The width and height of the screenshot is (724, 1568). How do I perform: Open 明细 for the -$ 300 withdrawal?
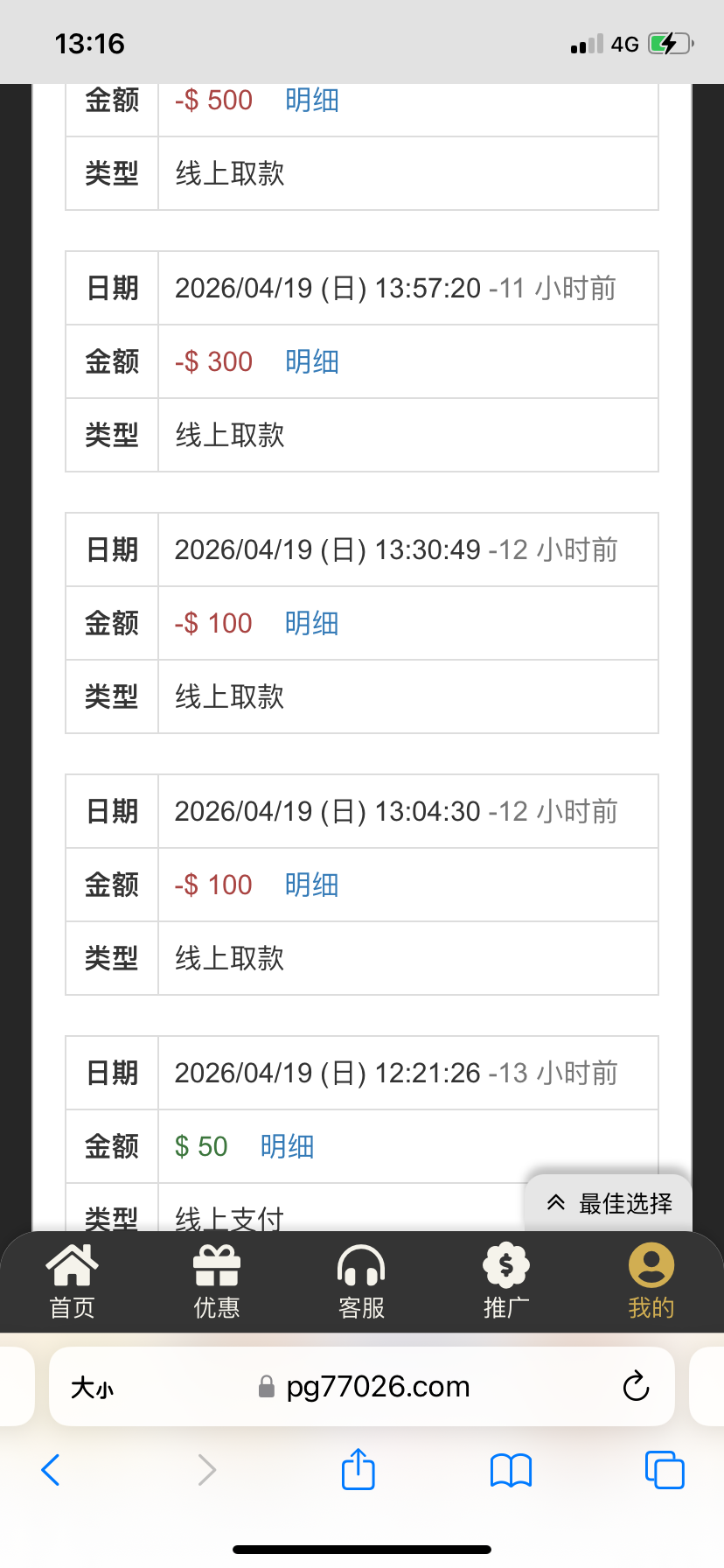click(312, 361)
